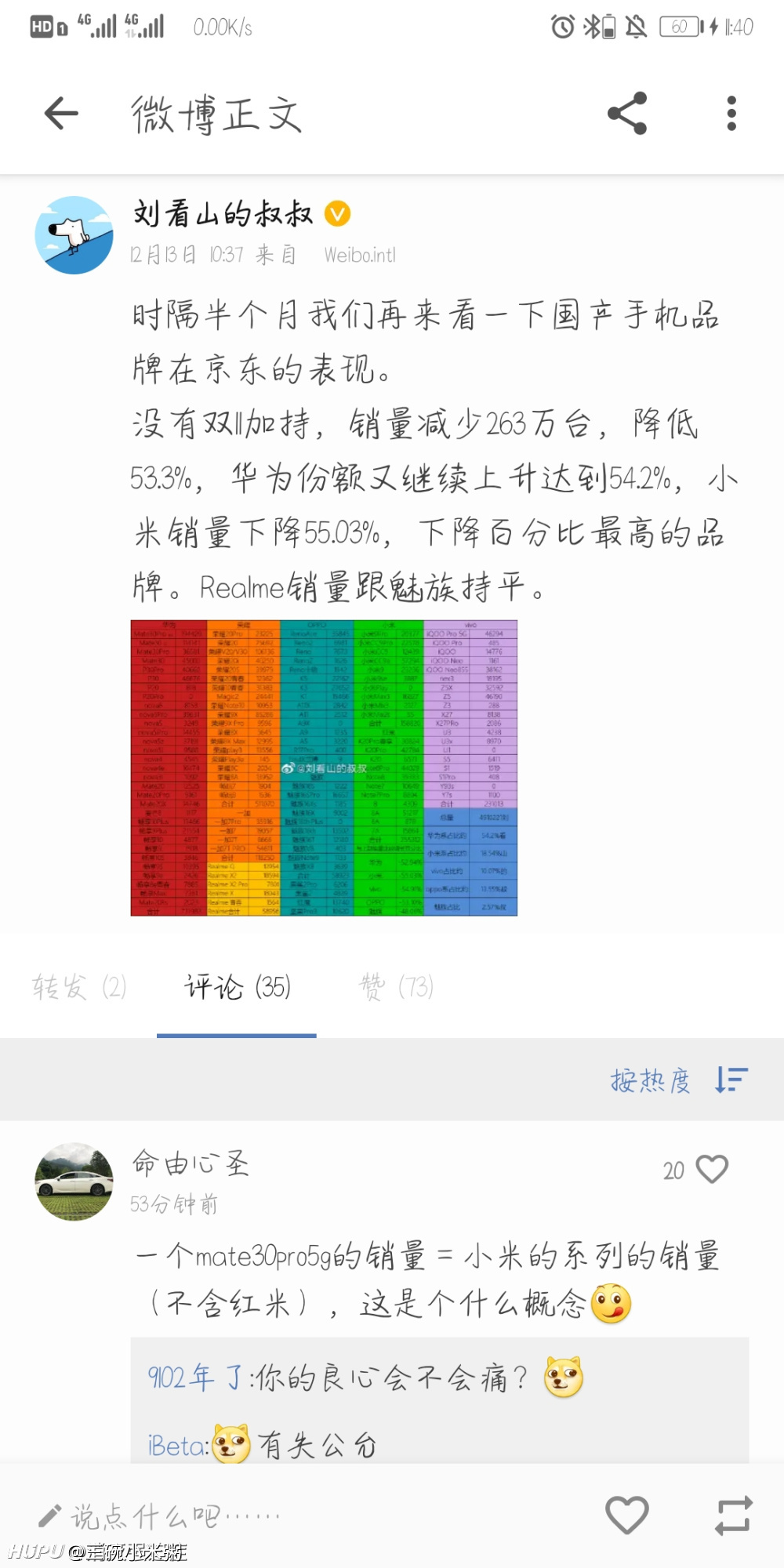The height and width of the screenshot is (1568, 784).
Task: Go back using the top-left arrow
Action: point(61,114)
